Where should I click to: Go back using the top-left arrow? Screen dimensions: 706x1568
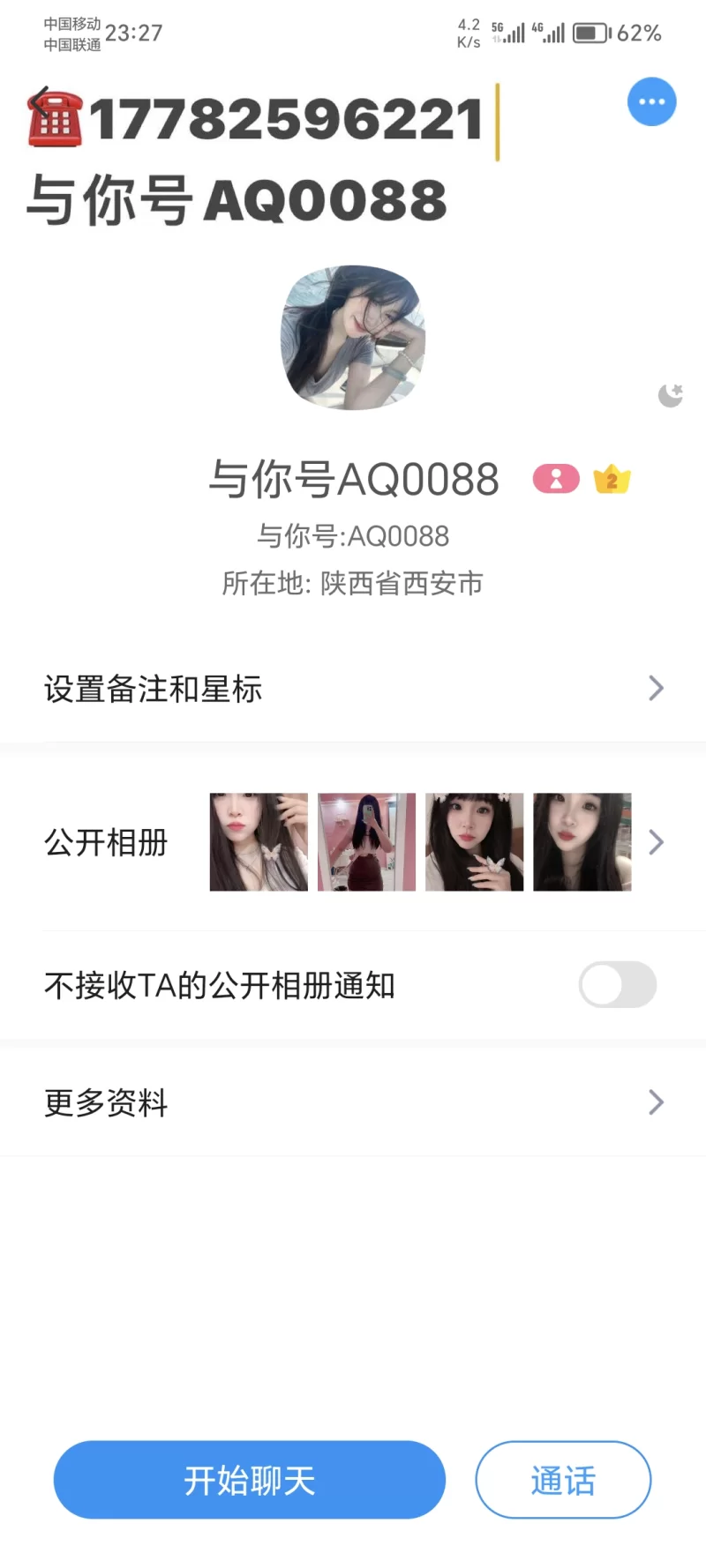point(39,105)
